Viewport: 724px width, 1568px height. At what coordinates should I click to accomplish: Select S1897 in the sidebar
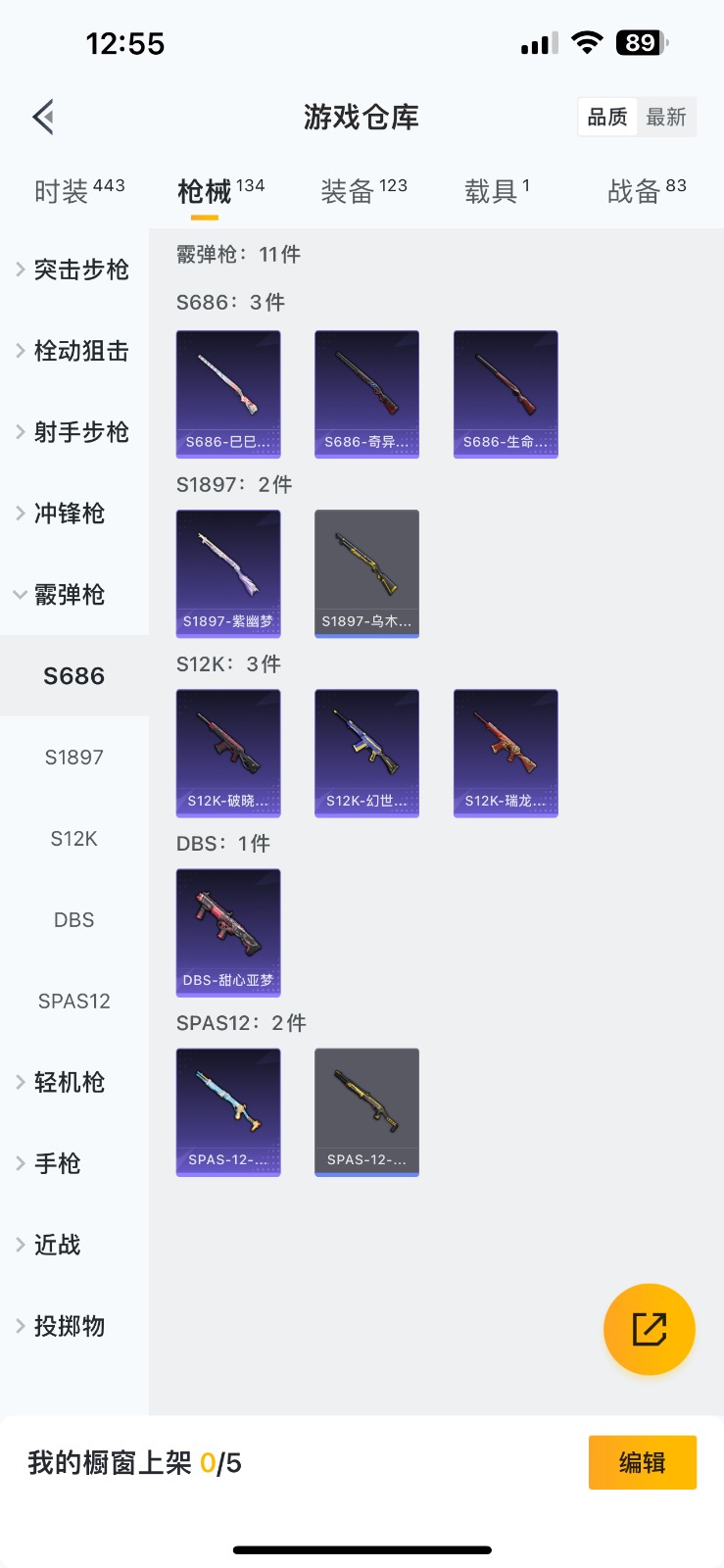tap(74, 758)
